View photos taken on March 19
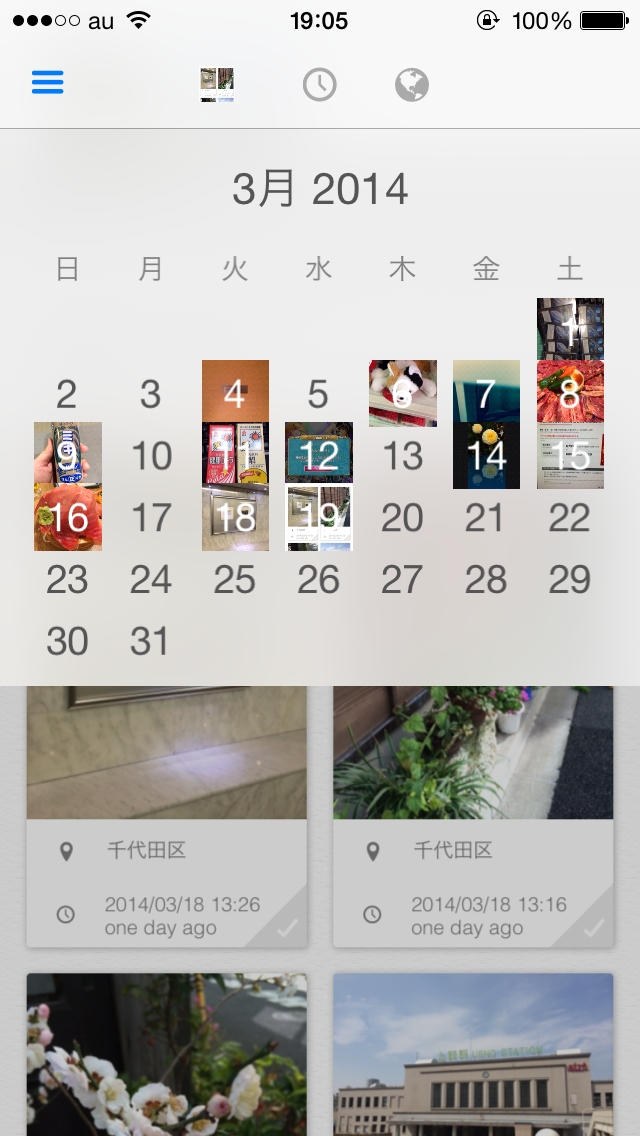The image size is (640, 1136). 319,517
